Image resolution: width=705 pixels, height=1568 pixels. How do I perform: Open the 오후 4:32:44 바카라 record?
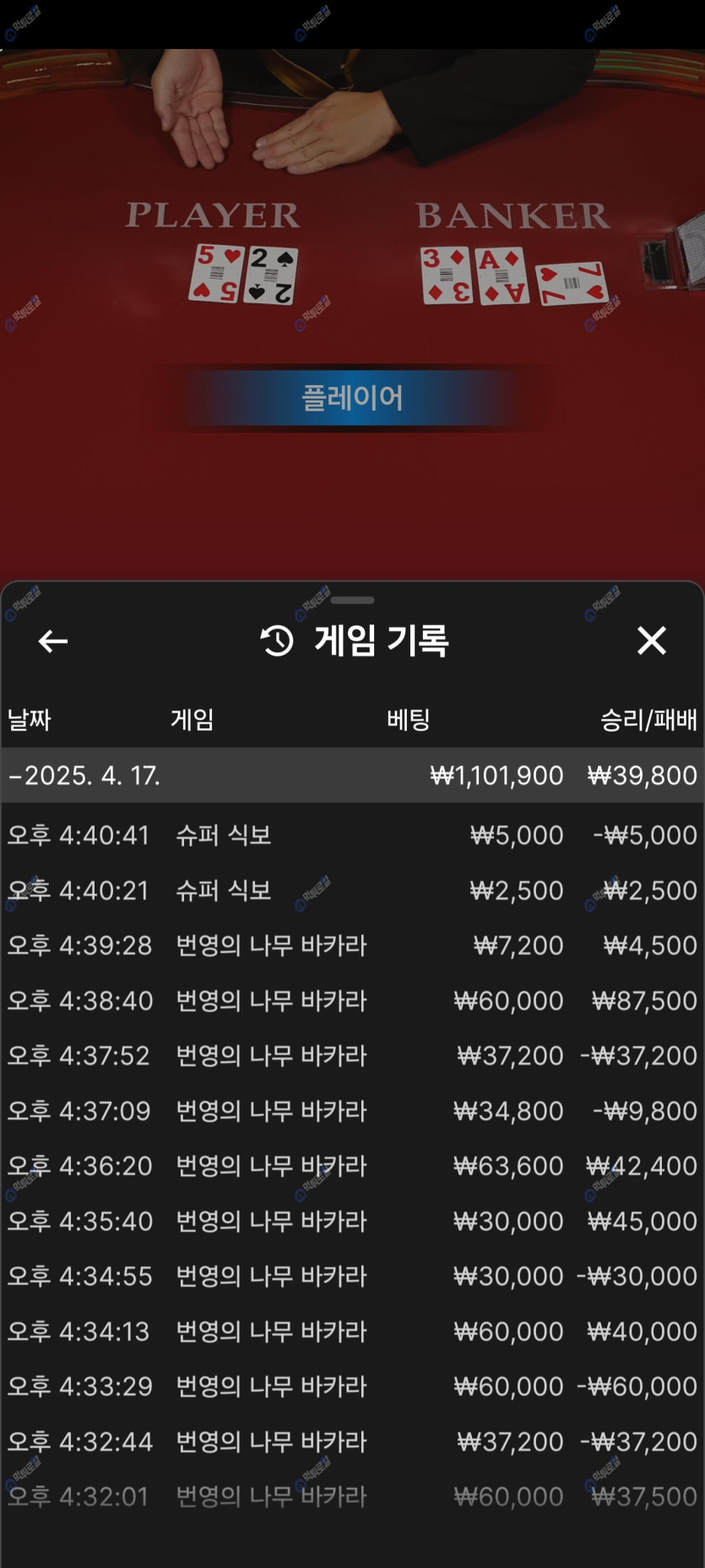(352, 1441)
